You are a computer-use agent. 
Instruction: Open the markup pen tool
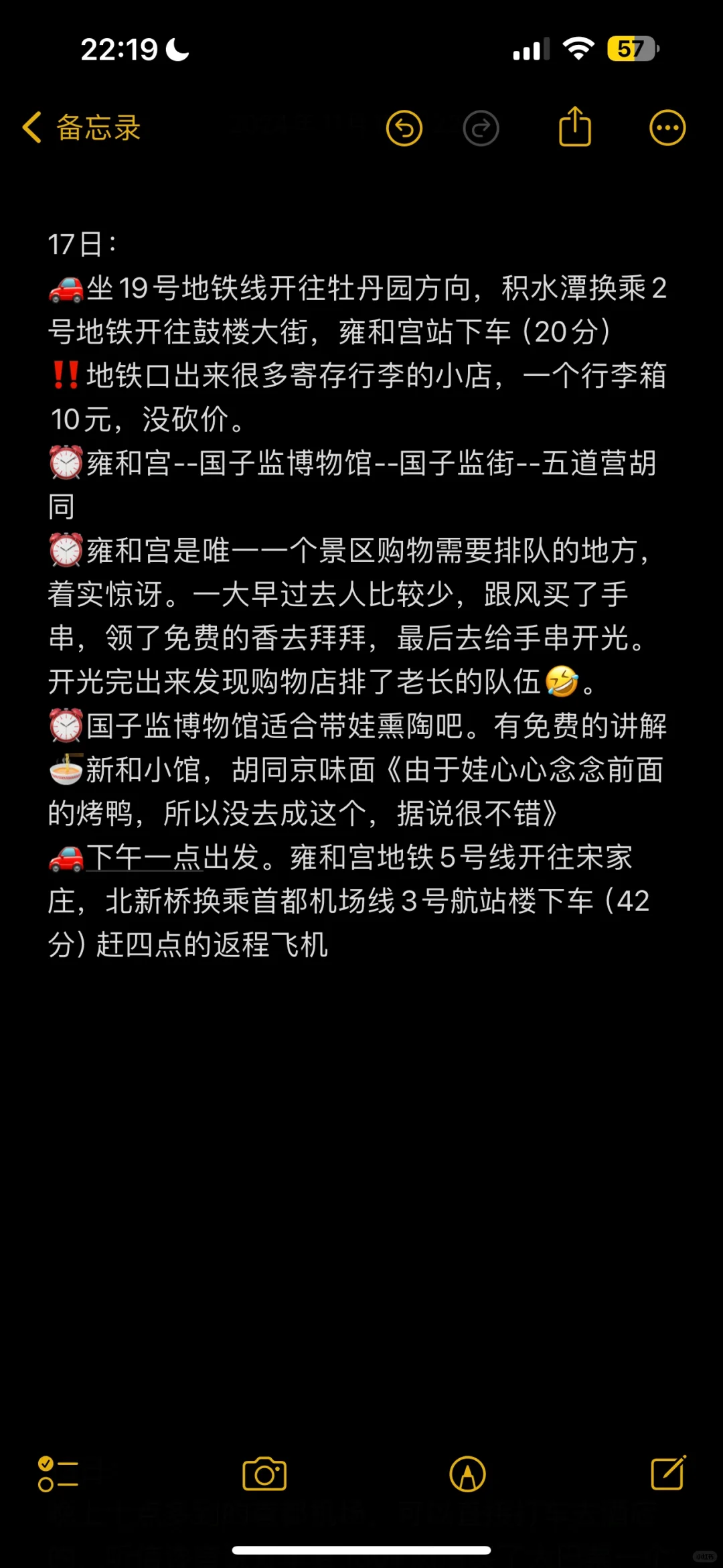[x=467, y=1474]
